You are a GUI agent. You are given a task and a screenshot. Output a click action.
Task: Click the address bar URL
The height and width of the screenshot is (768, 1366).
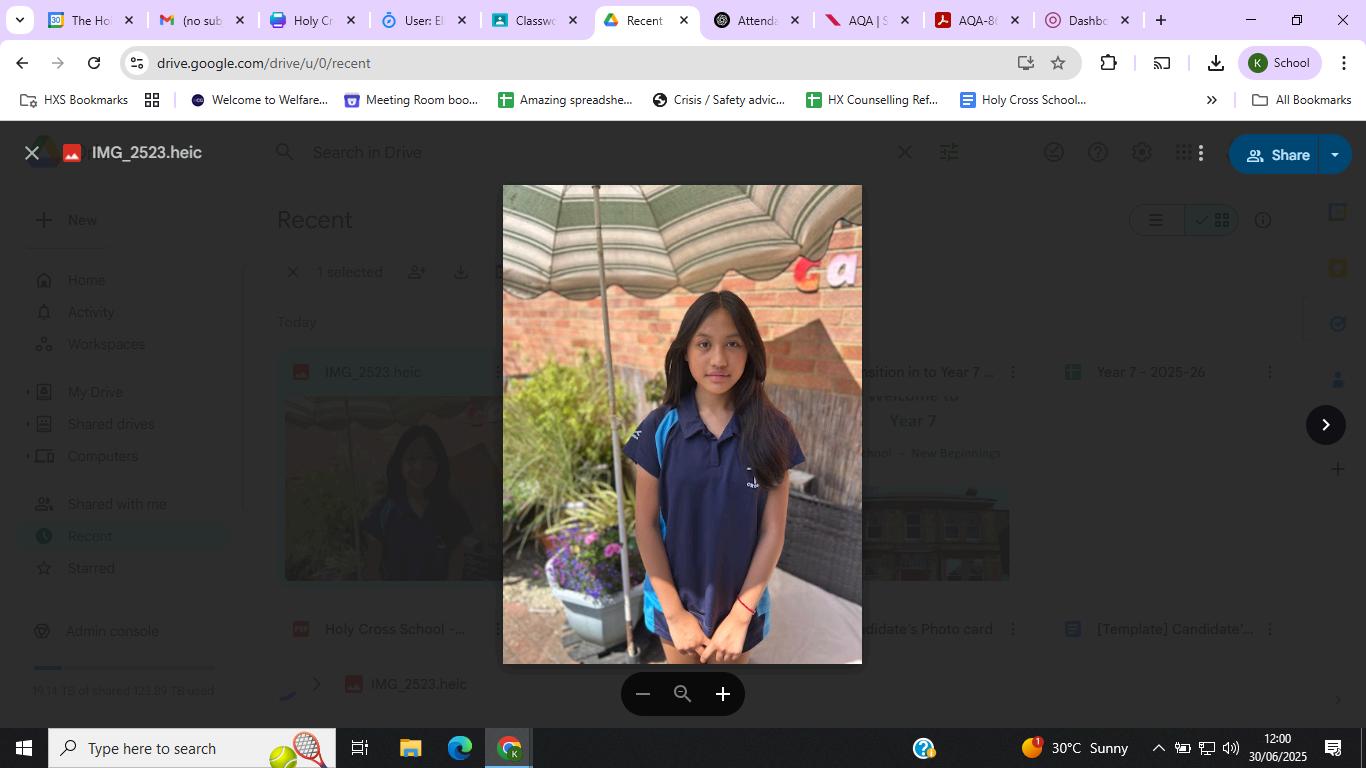pos(500,63)
